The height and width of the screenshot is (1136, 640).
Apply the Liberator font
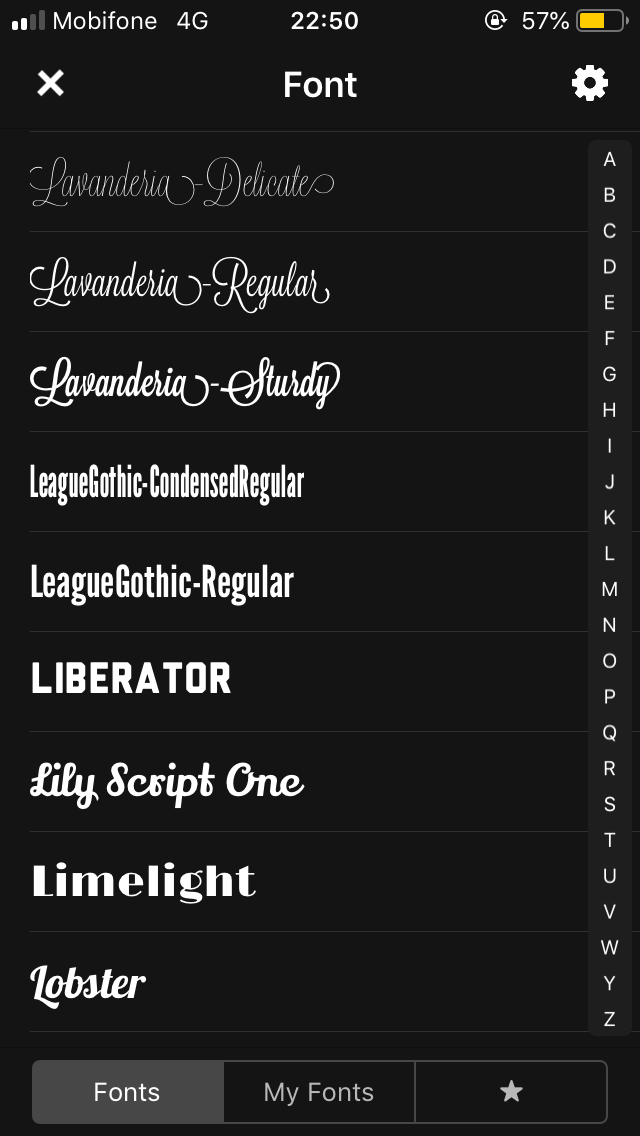(x=131, y=680)
